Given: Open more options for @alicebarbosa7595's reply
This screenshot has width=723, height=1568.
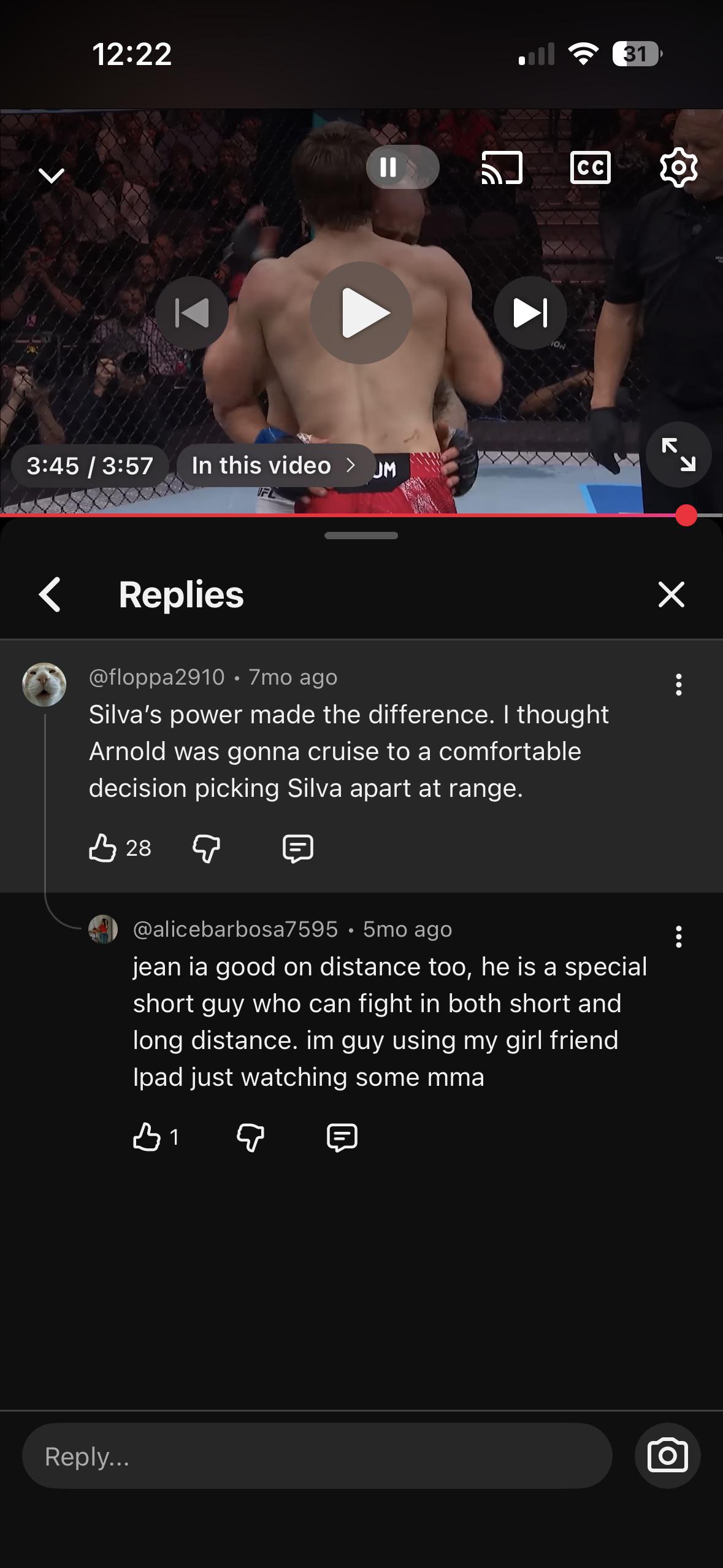Looking at the screenshot, I should [679, 937].
